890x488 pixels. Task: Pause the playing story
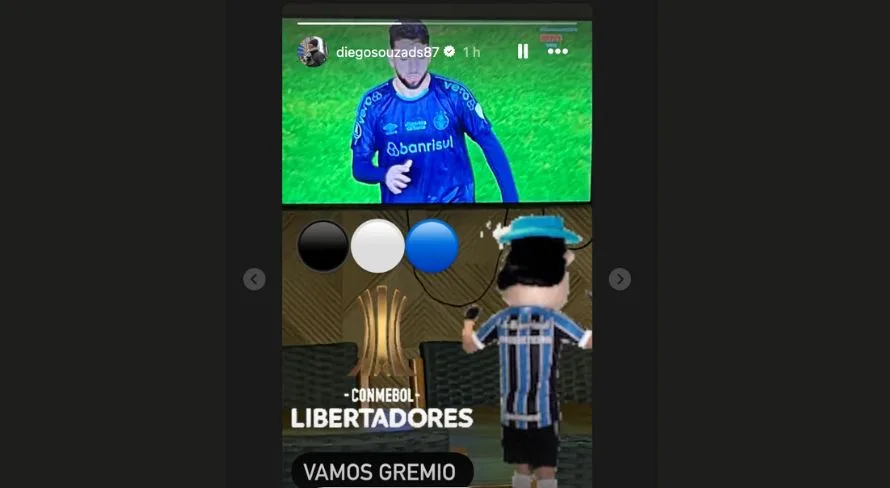[522, 51]
